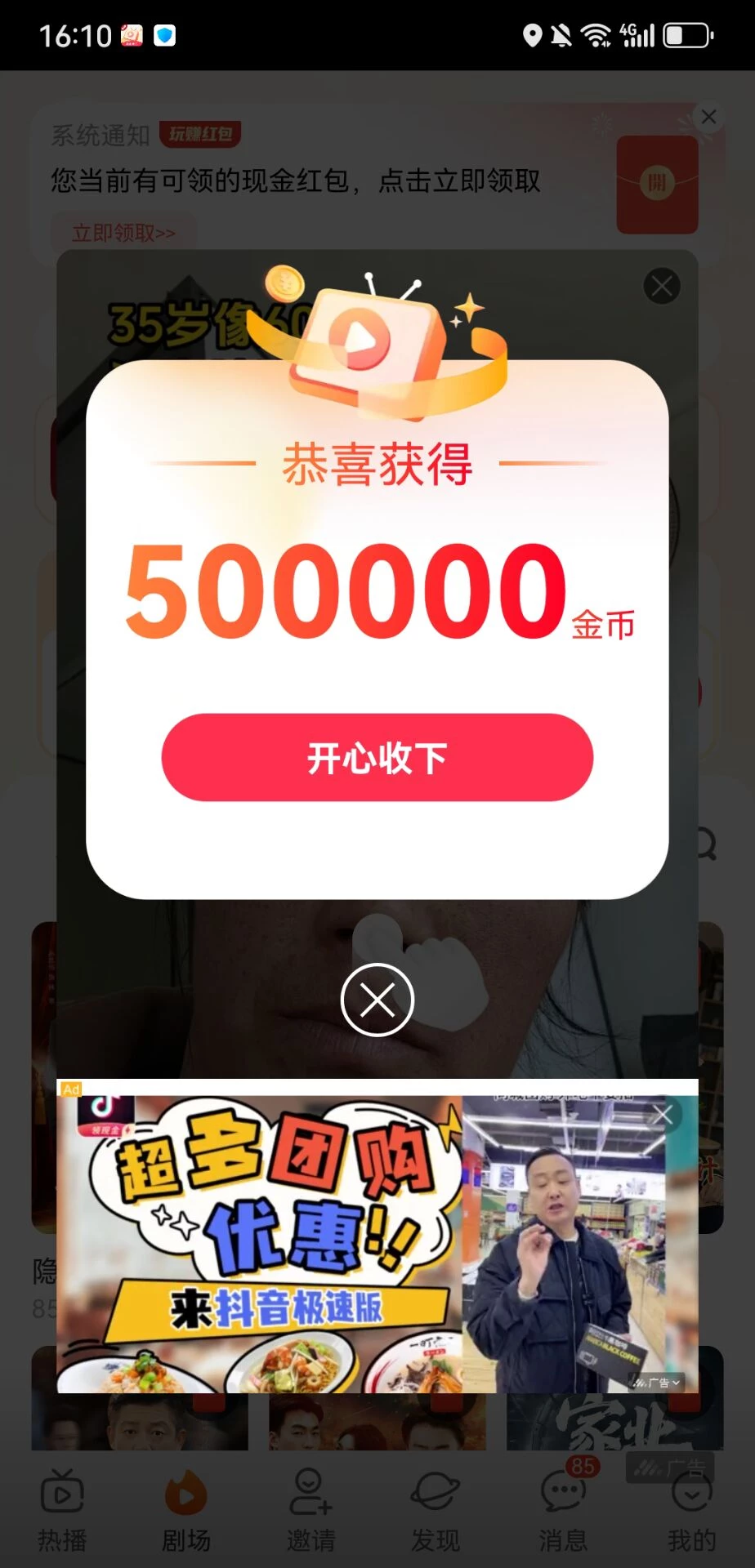The width and height of the screenshot is (755, 1568).
Task: Switch to the 热播 tab
Action: coord(62,1511)
